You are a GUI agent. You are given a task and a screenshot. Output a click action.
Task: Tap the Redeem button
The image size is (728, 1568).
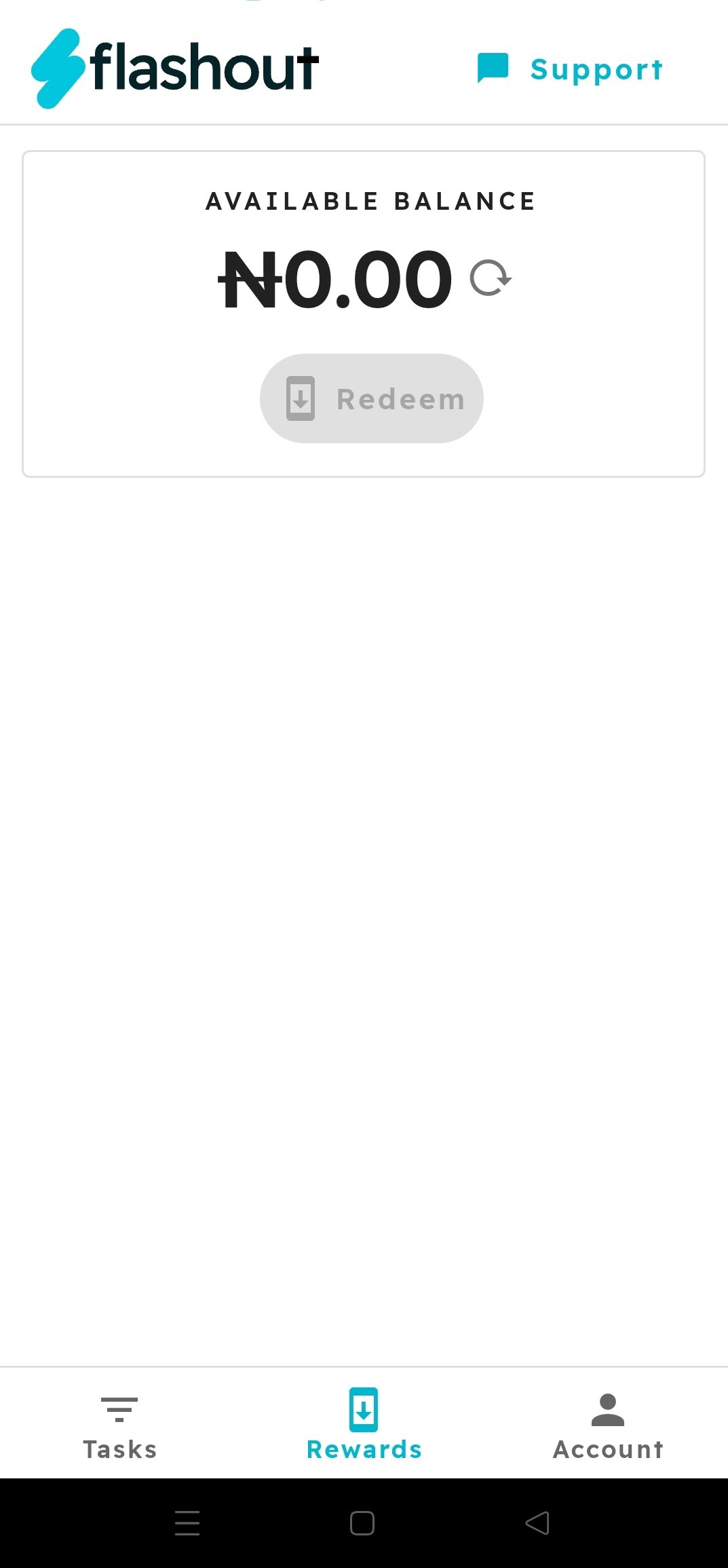coord(372,398)
